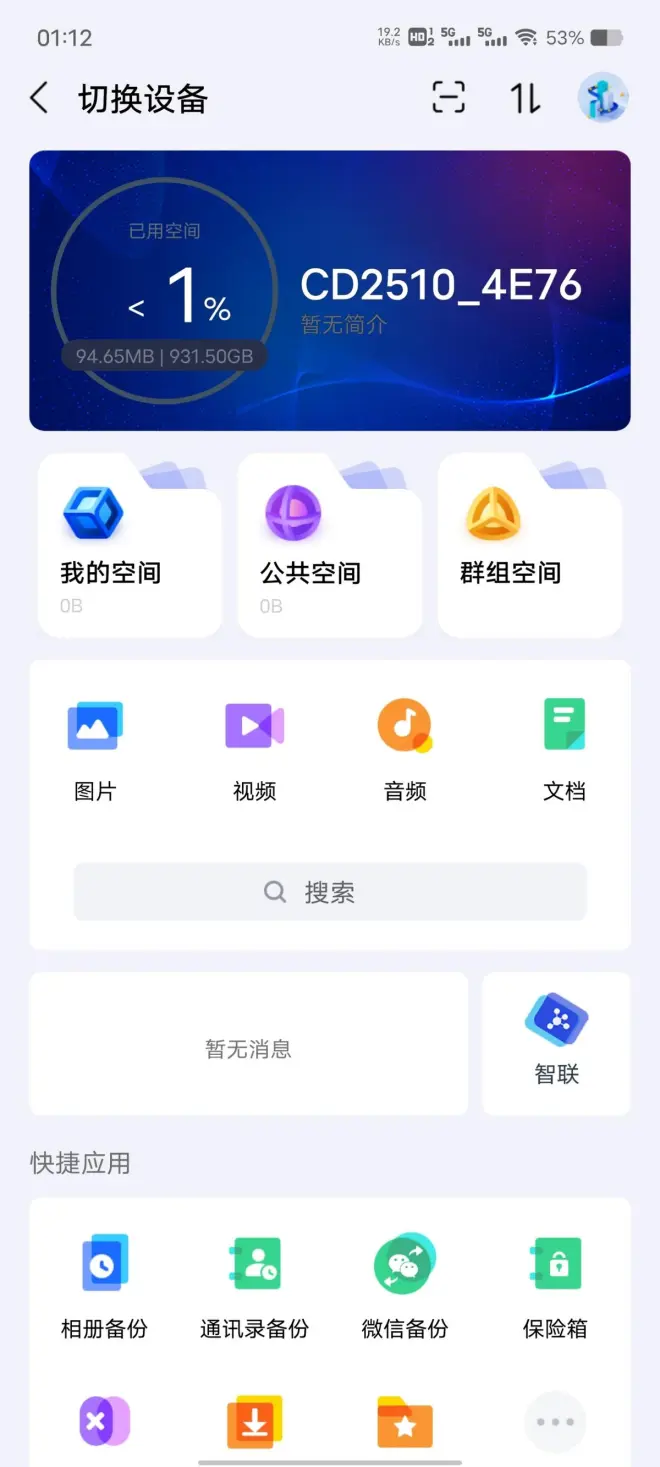Browse 音频 files
The height and width of the screenshot is (1467, 660).
405,750
